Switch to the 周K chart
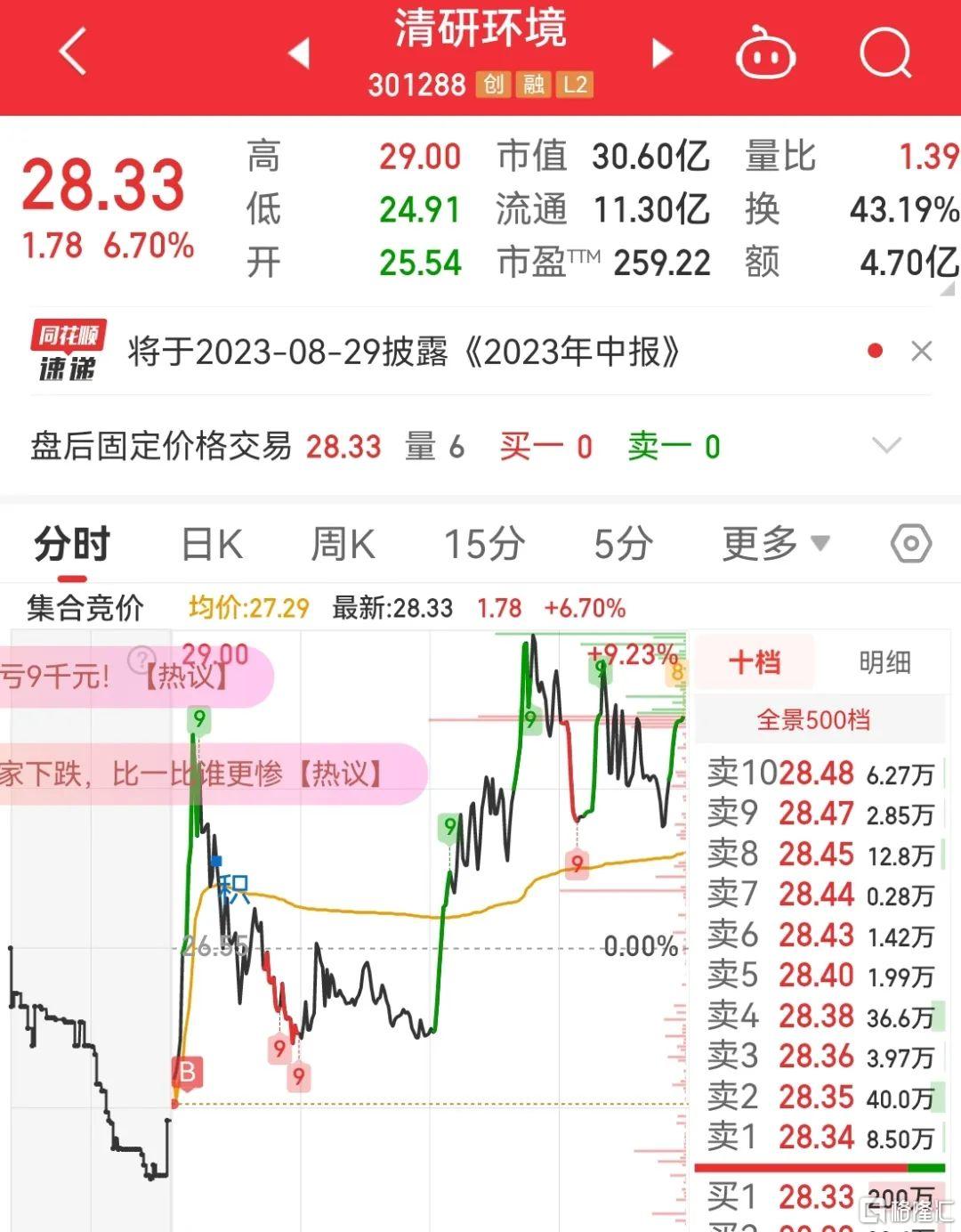Viewport: 961px width, 1232px height. (343, 545)
